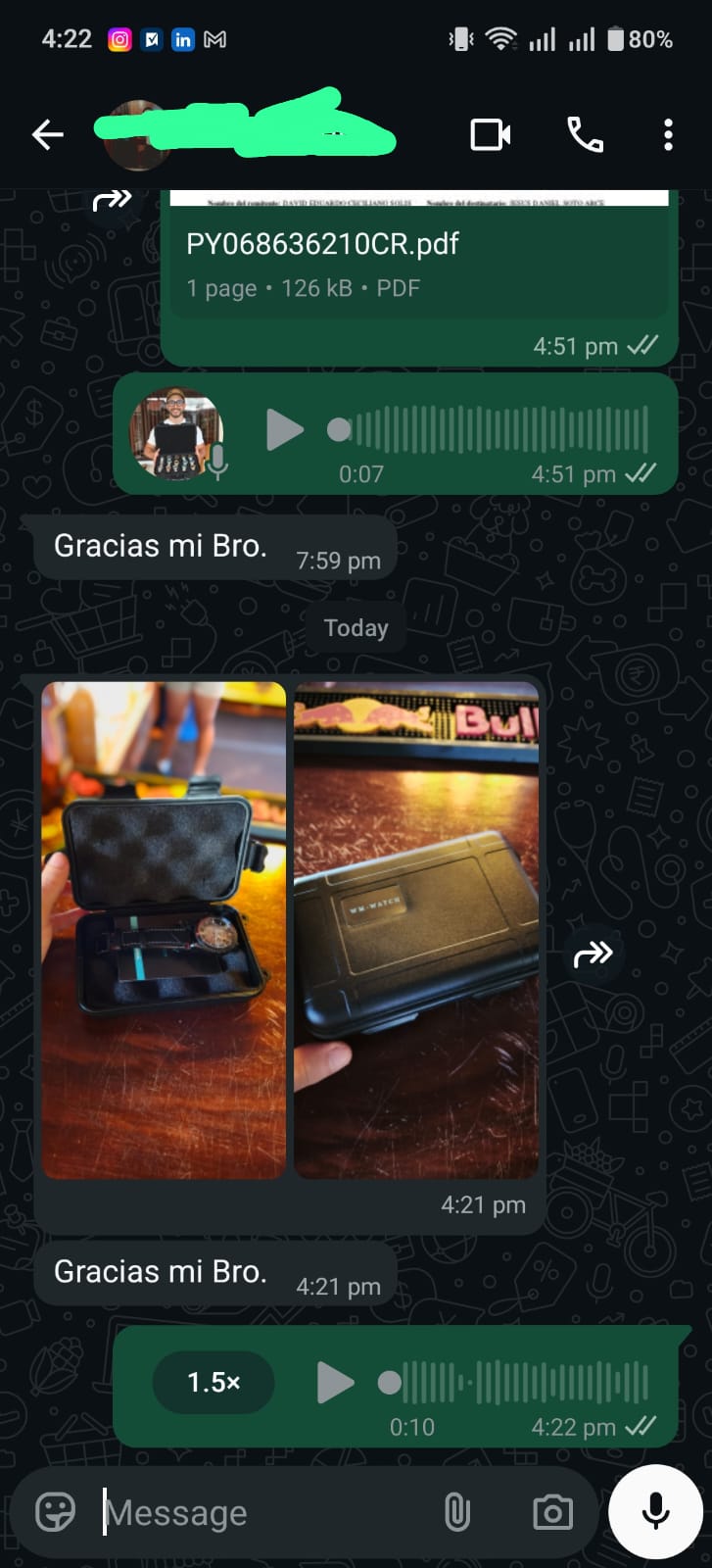Viewport: 712px width, 1568px height.
Task: Change the 1.5× playback speed
Action: 214,1382
